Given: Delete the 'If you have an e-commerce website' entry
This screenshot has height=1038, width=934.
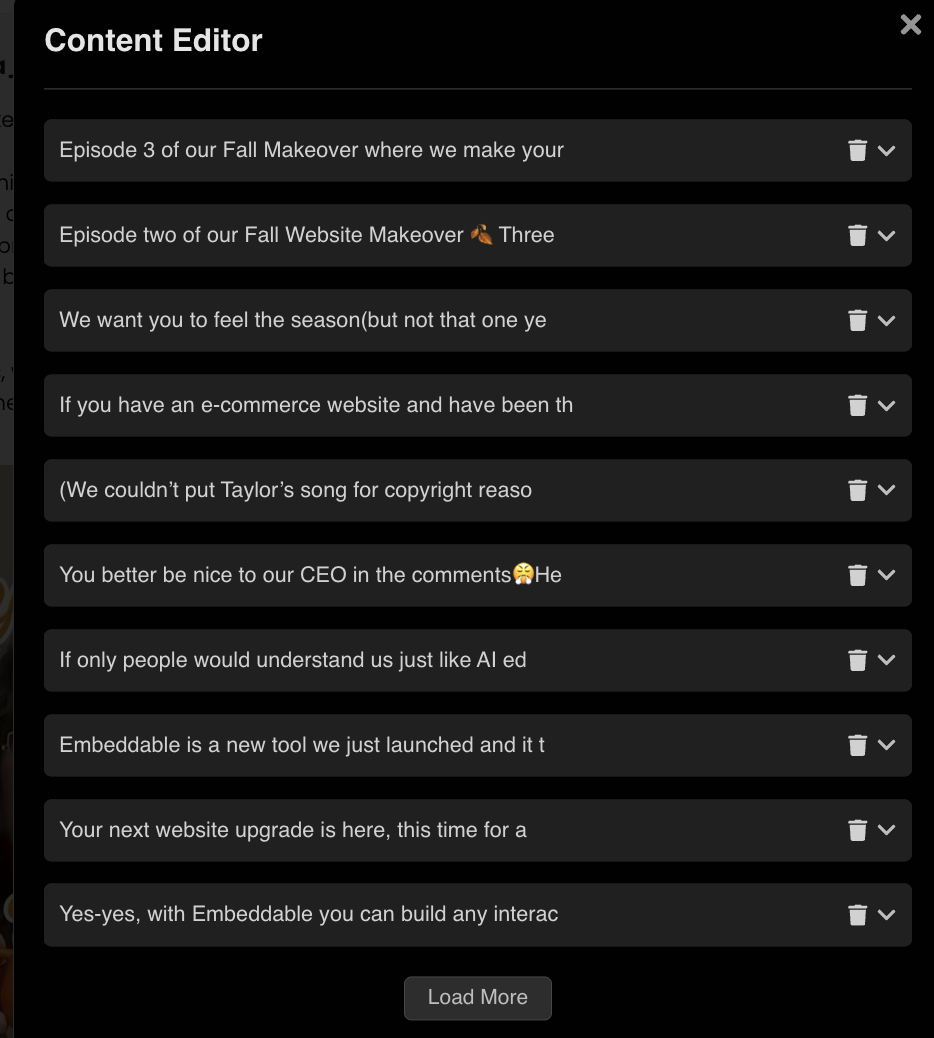Looking at the screenshot, I should click(857, 405).
